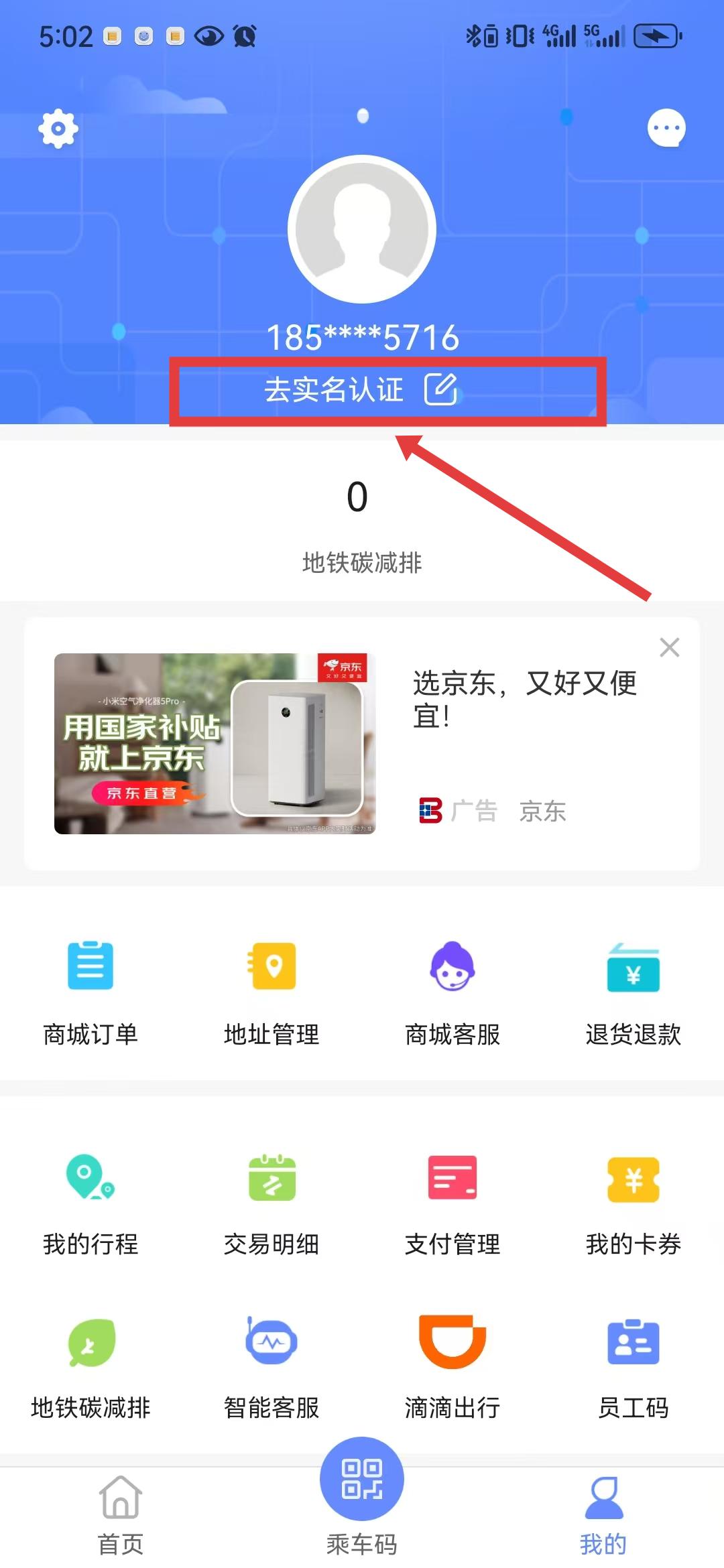
Task: Go to 去实名认证 real-name verification
Action: 361,389
